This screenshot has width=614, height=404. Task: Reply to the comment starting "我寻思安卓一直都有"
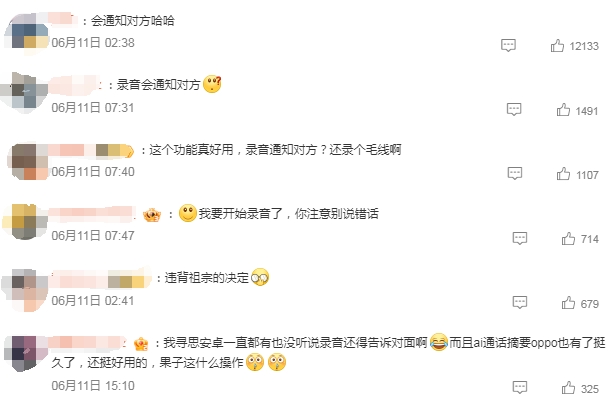[x=519, y=388]
